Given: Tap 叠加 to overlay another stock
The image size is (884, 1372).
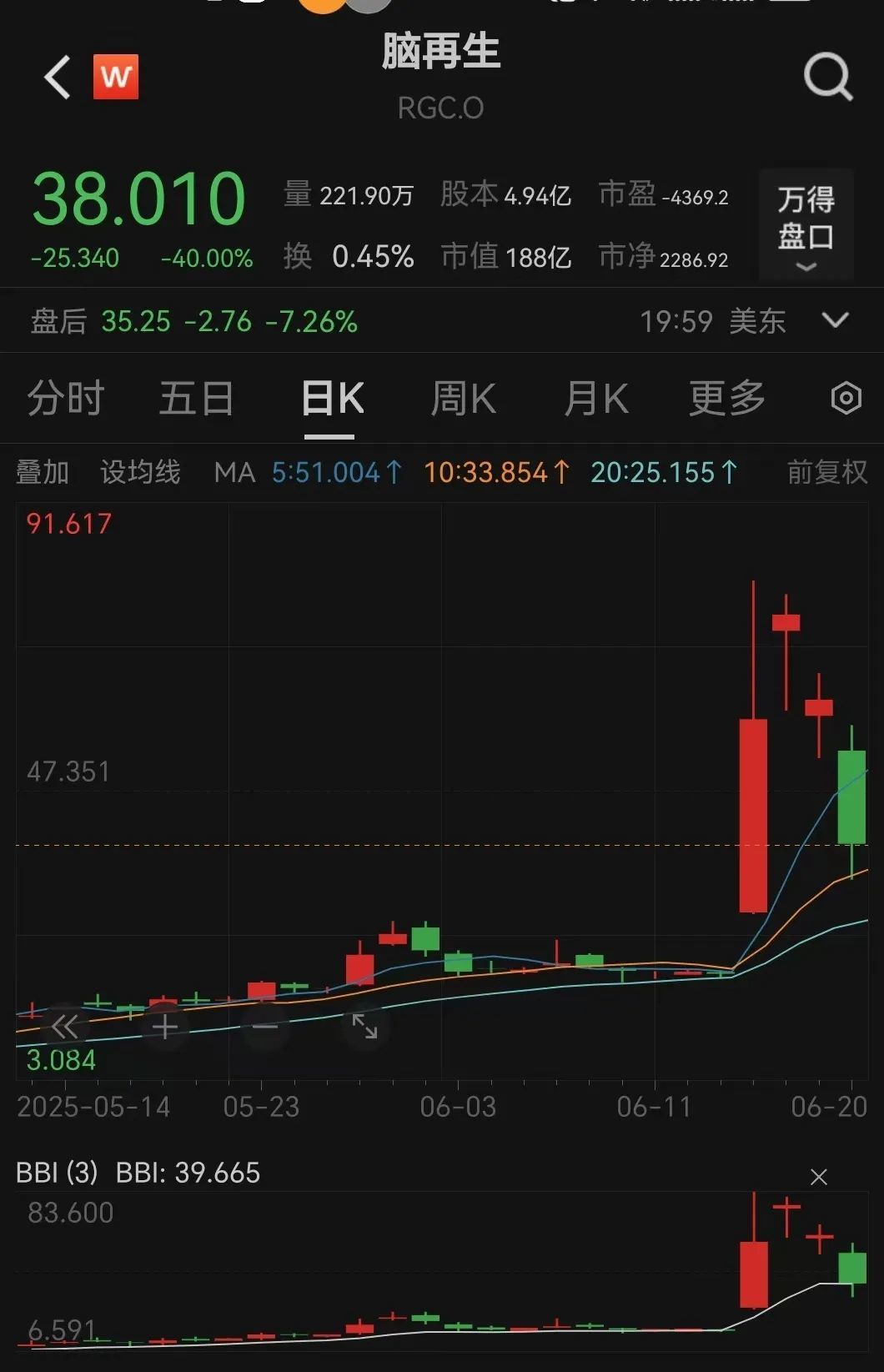Looking at the screenshot, I should (x=43, y=472).
